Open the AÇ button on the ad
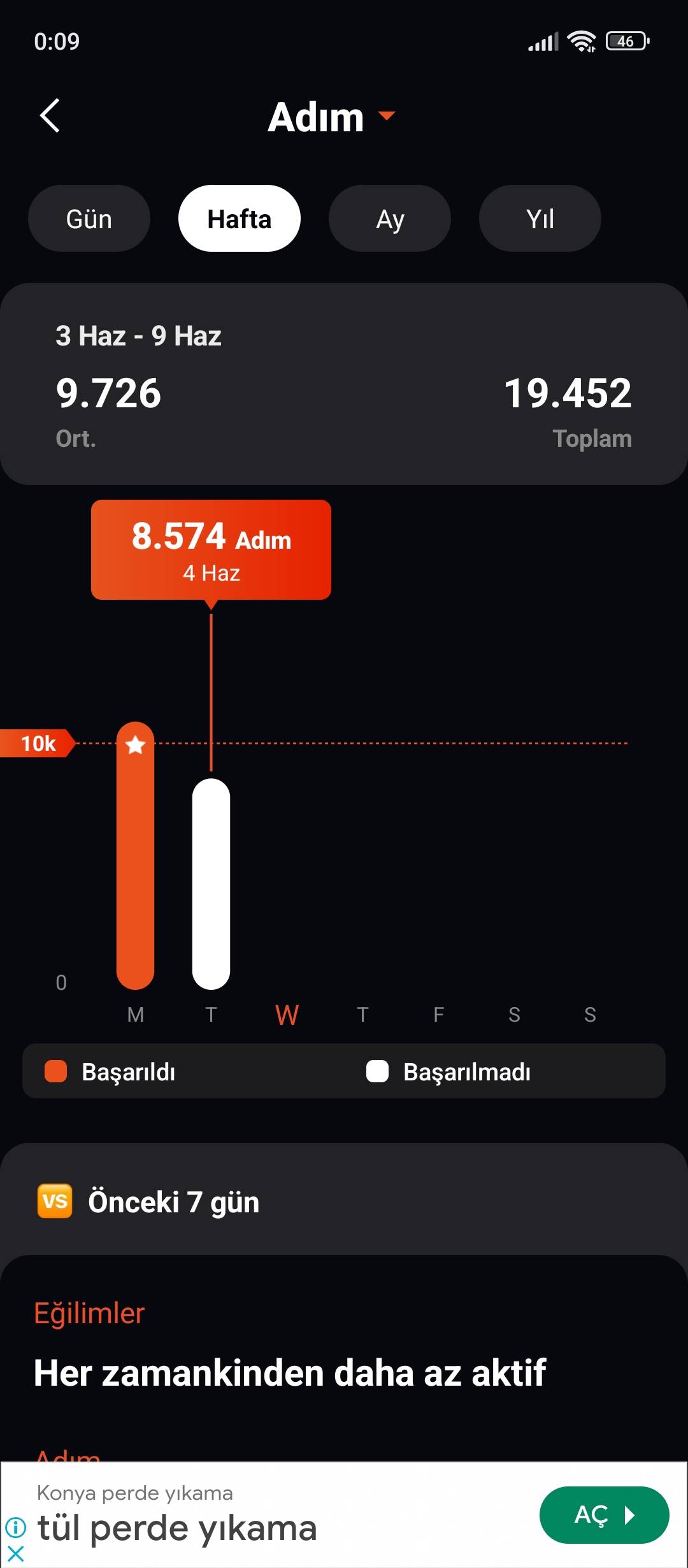The image size is (688, 1568). click(x=604, y=1515)
